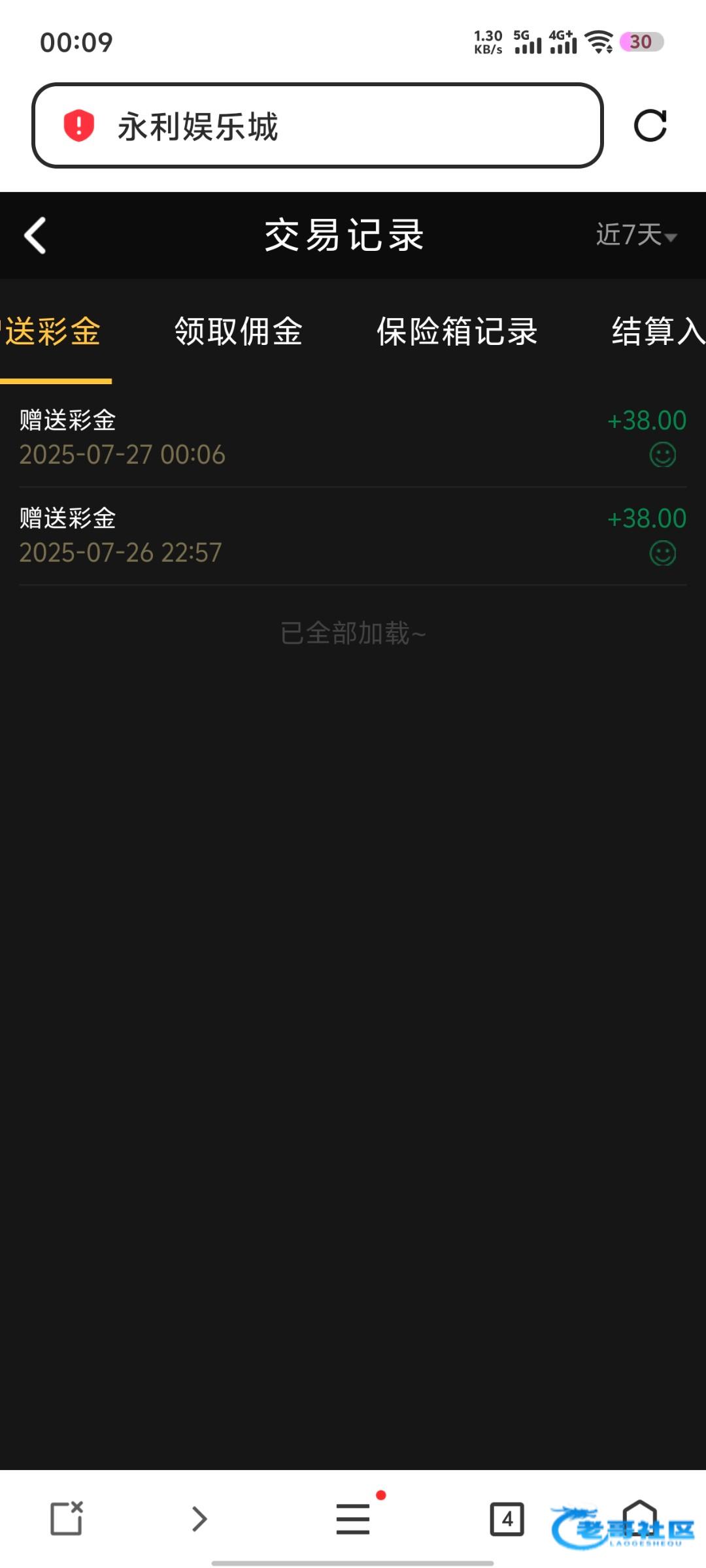Screen dimensions: 706x1568
Task: Close the current browser tab
Action: click(67, 1518)
